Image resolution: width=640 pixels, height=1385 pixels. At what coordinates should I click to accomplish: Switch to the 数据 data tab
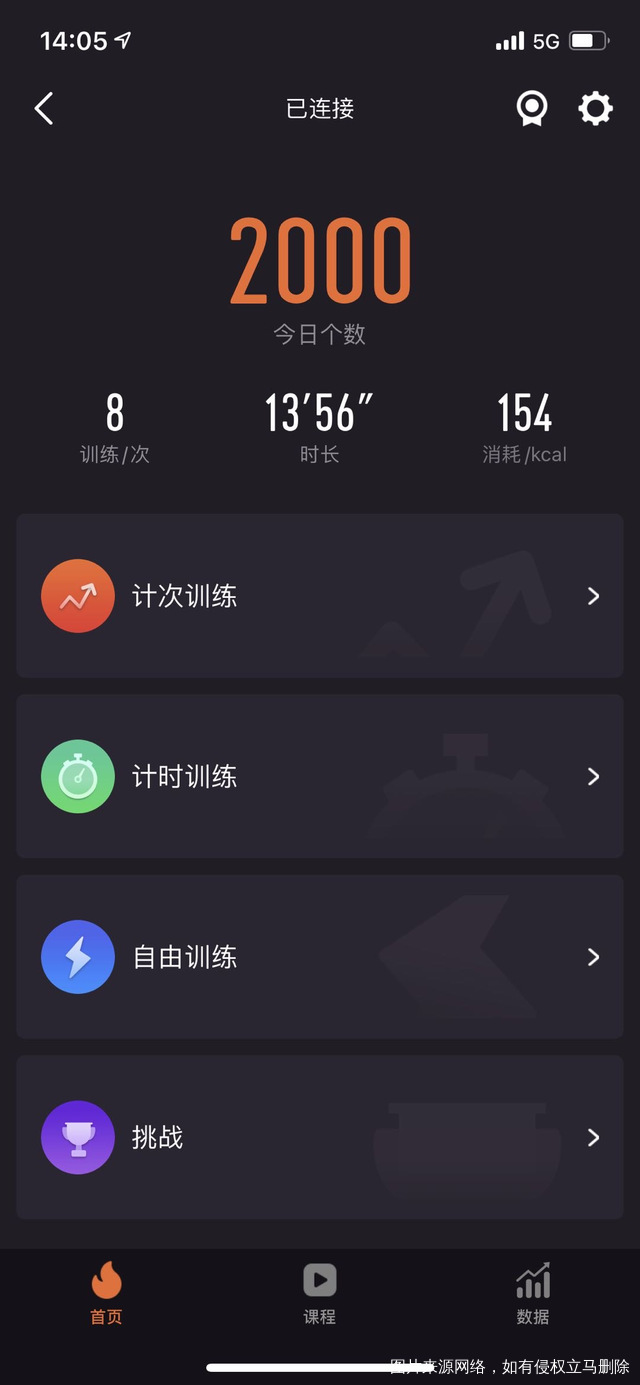(x=533, y=1293)
